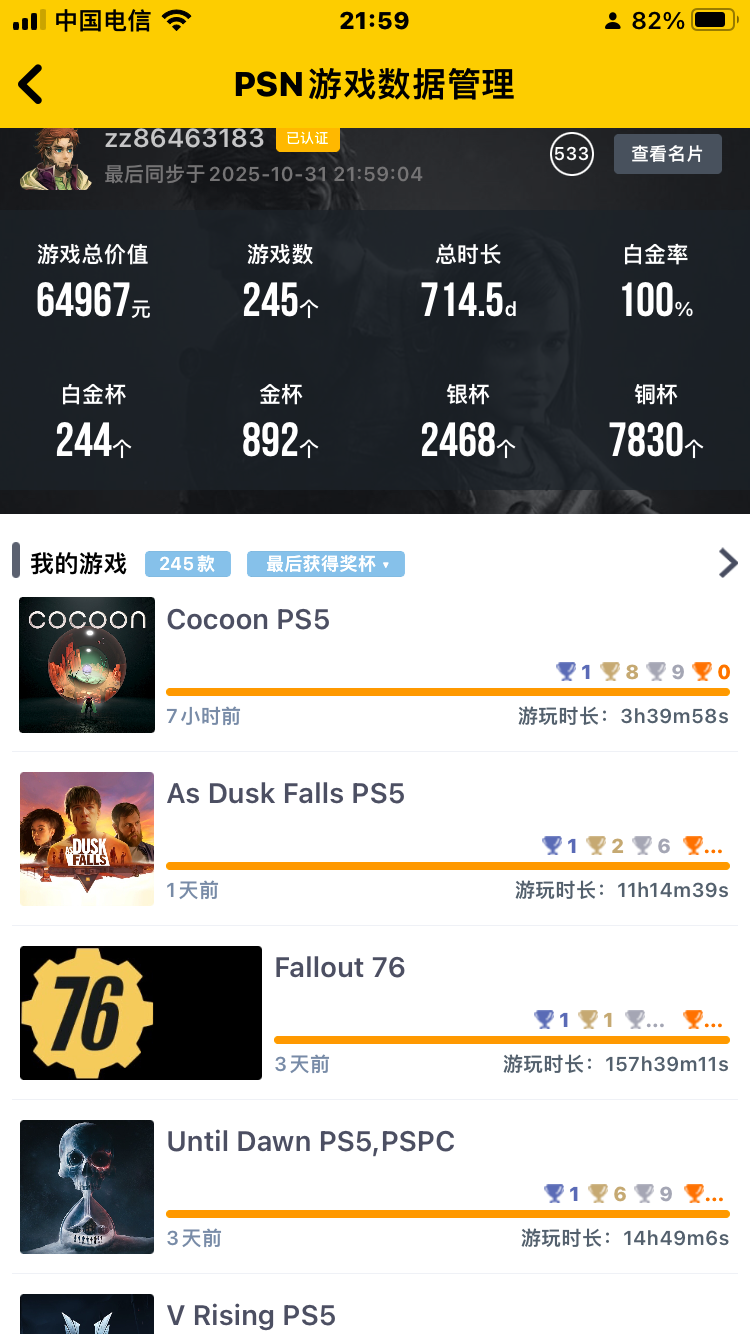Image resolution: width=750 pixels, height=1334 pixels.
Task: Go back from PSN游戏数据管理 page
Action: 32,85
